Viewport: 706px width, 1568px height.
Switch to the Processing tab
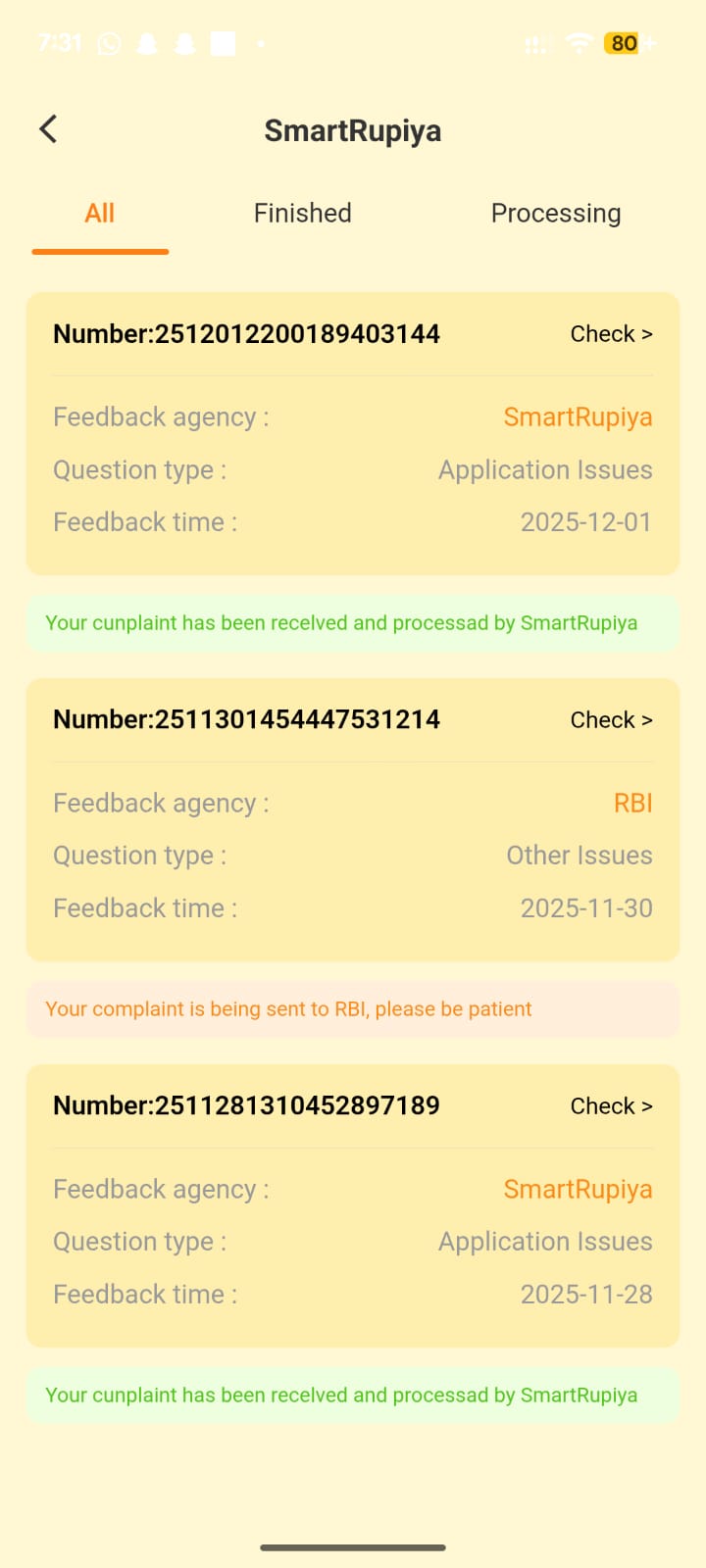point(555,214)
